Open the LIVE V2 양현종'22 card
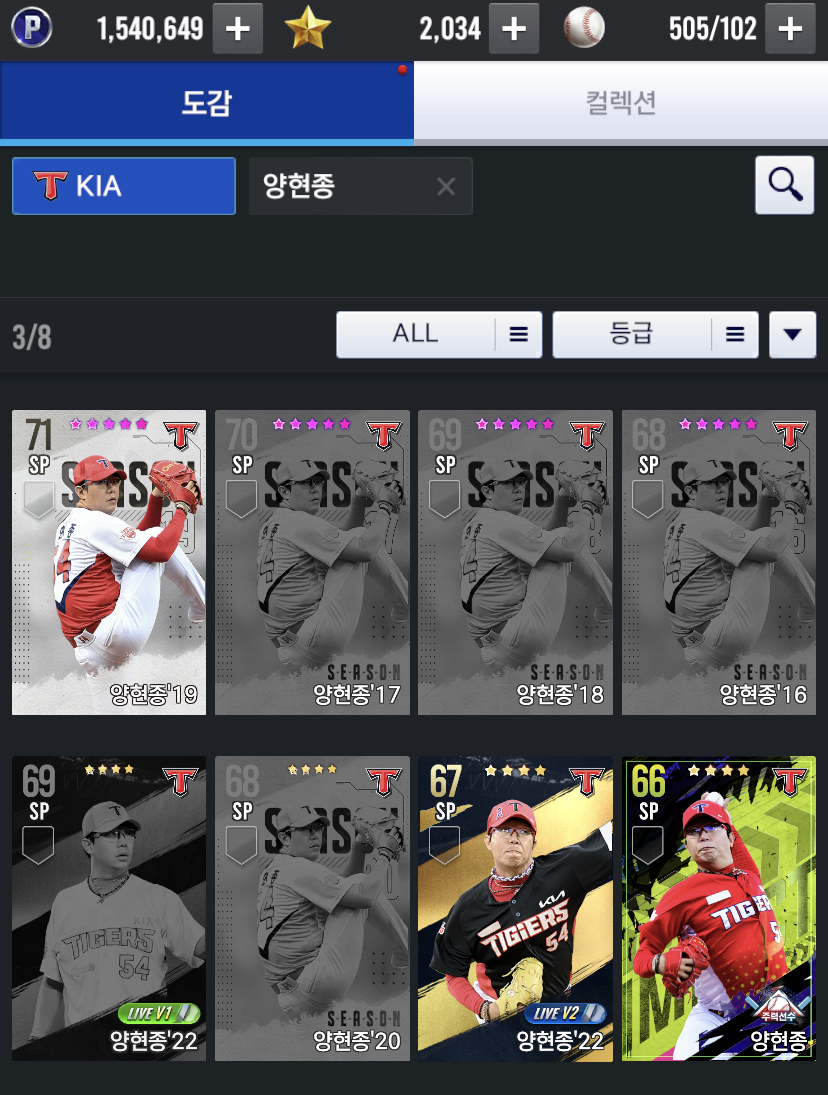The height and width of the screenshot is (1095, 828). click(515, 908)
